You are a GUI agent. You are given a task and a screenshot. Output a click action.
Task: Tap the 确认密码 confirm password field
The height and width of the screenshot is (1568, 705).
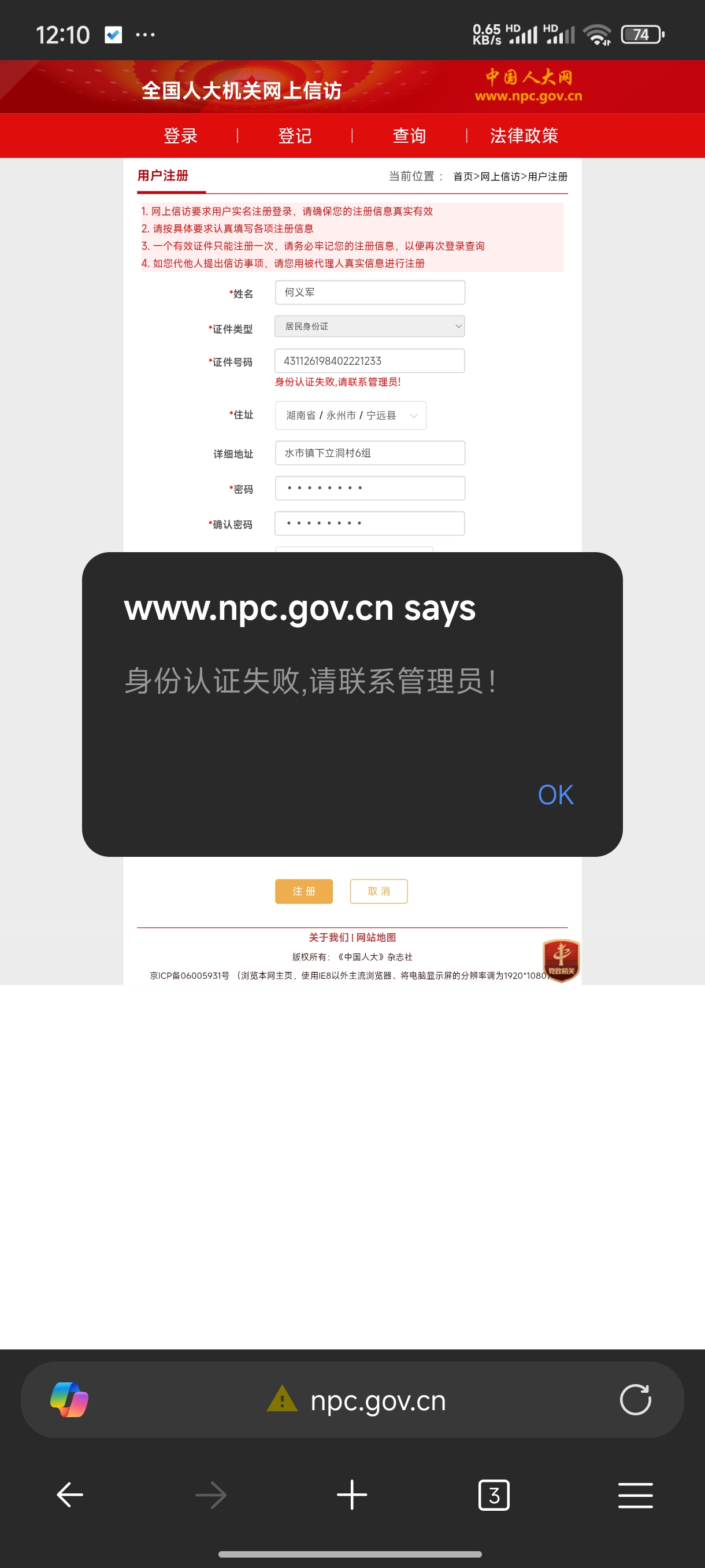click(x=370, y=523)
